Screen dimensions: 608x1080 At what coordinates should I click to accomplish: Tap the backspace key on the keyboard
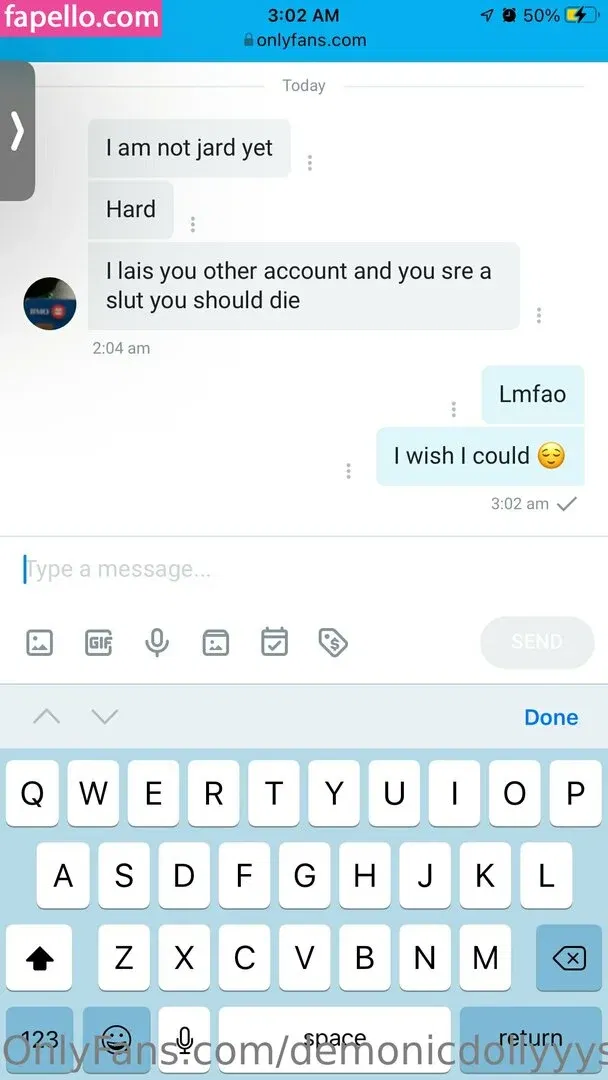click(569, 958)
